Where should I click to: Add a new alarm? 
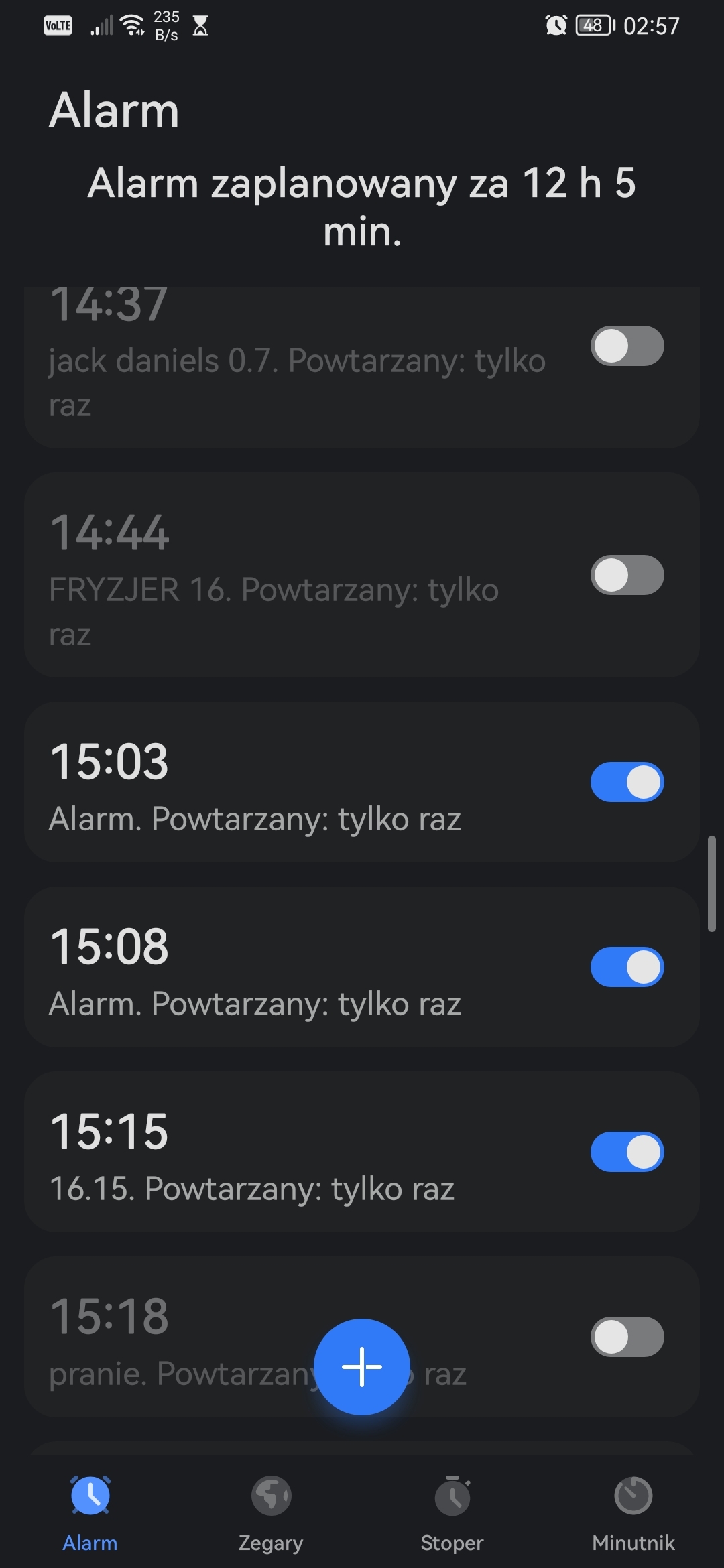362,1366
